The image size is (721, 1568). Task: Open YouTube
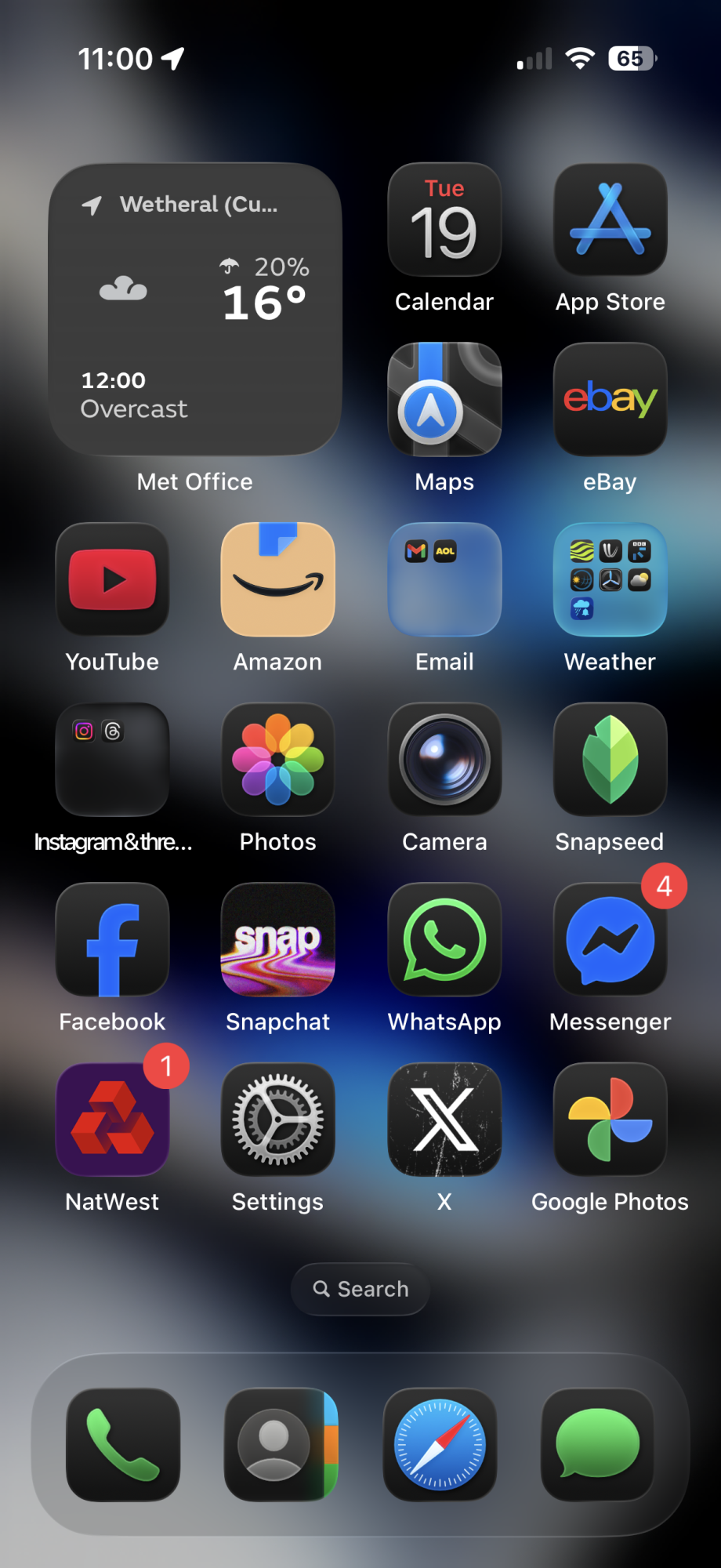[x=112, y=579]
